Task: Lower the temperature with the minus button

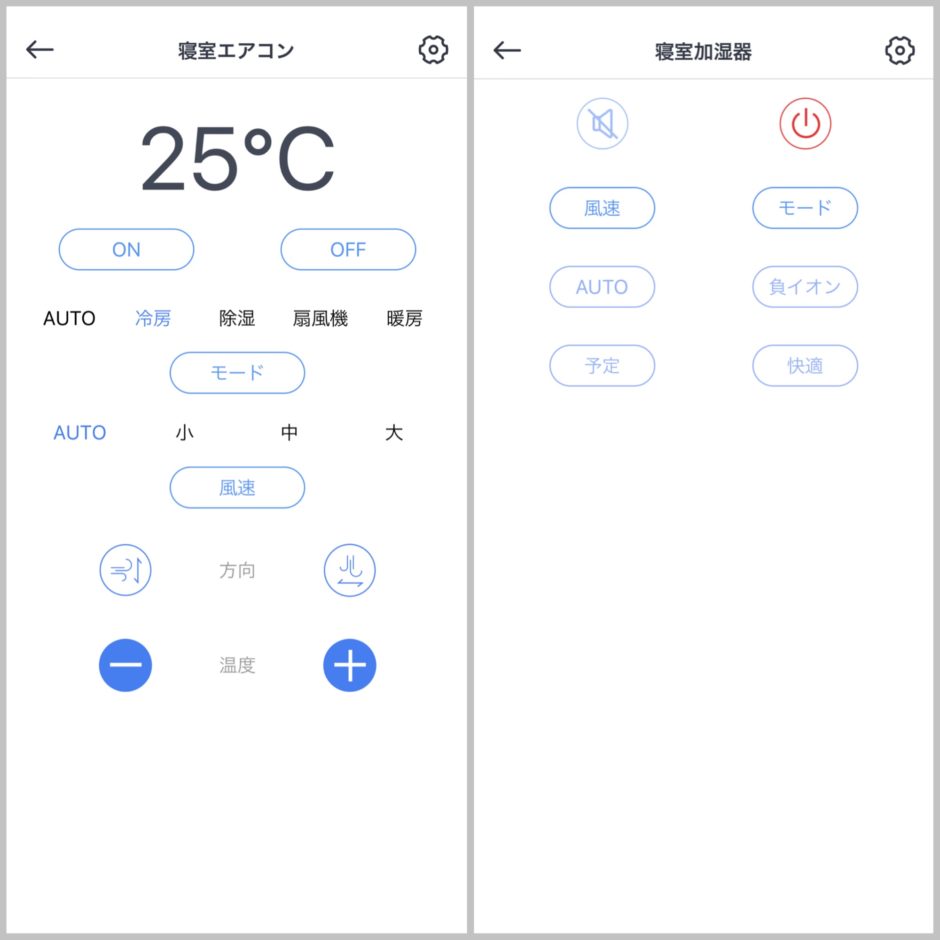Action: click(125, 665)
